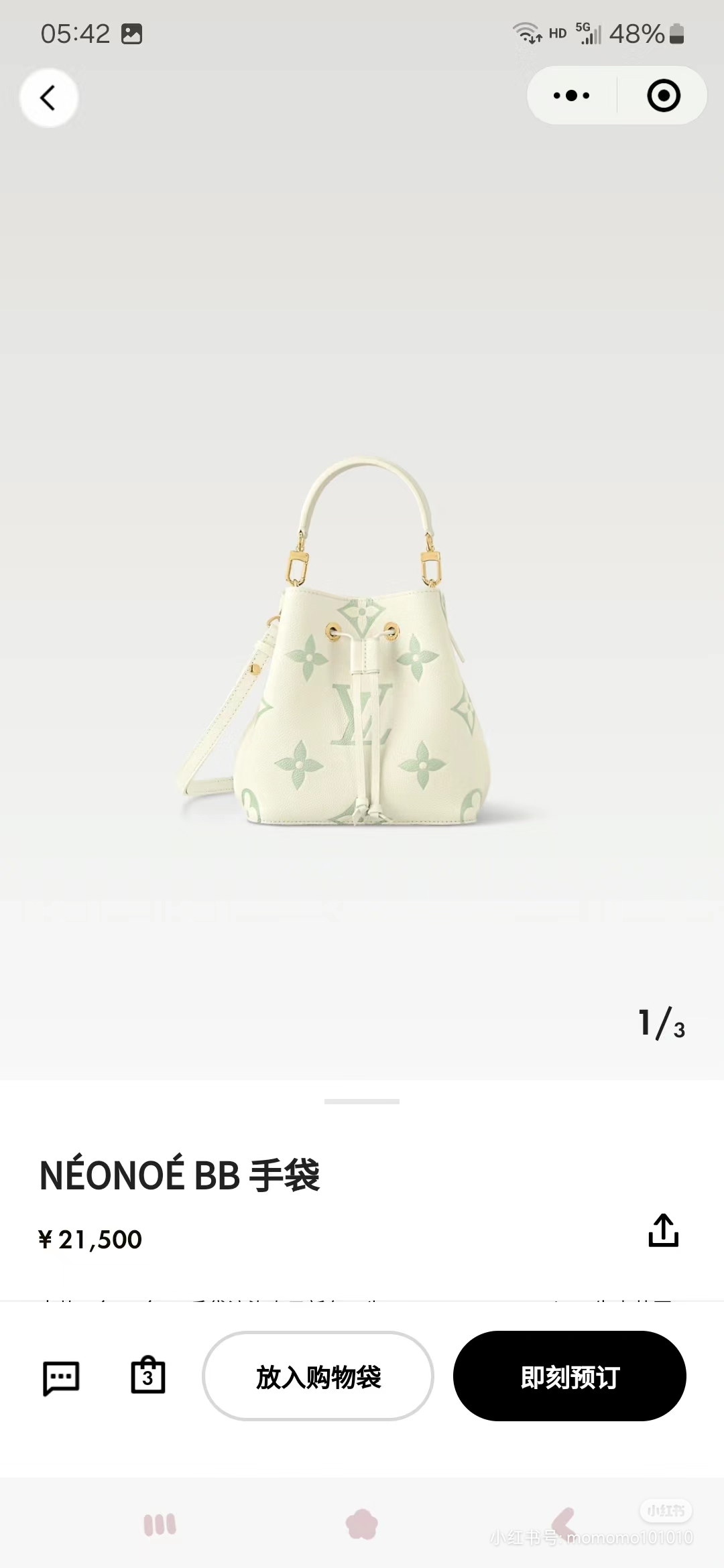This screenshot has width=724, height=1568.
Task: Open recent apps from the navigation bar
Action: 160,1524
